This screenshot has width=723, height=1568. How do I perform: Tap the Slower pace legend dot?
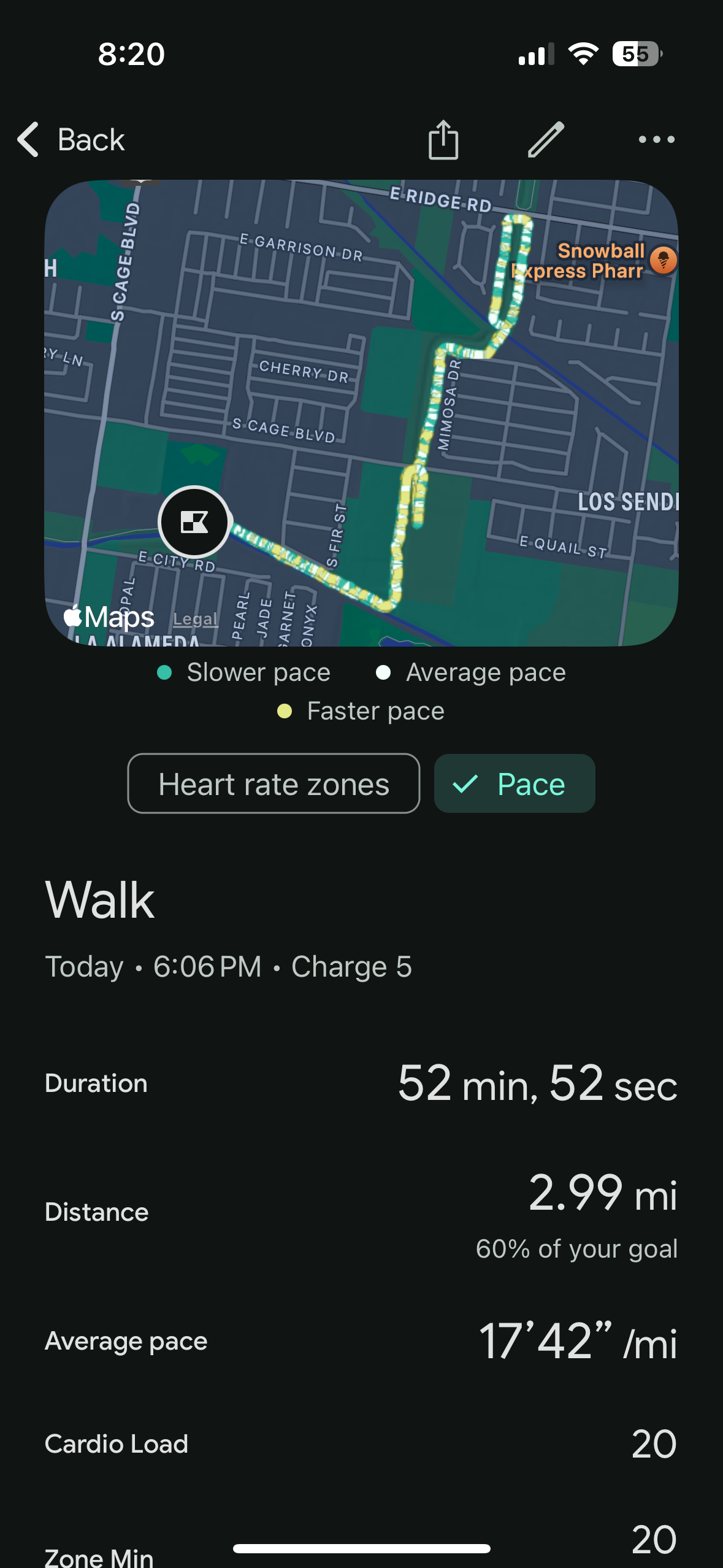(164, 672)
